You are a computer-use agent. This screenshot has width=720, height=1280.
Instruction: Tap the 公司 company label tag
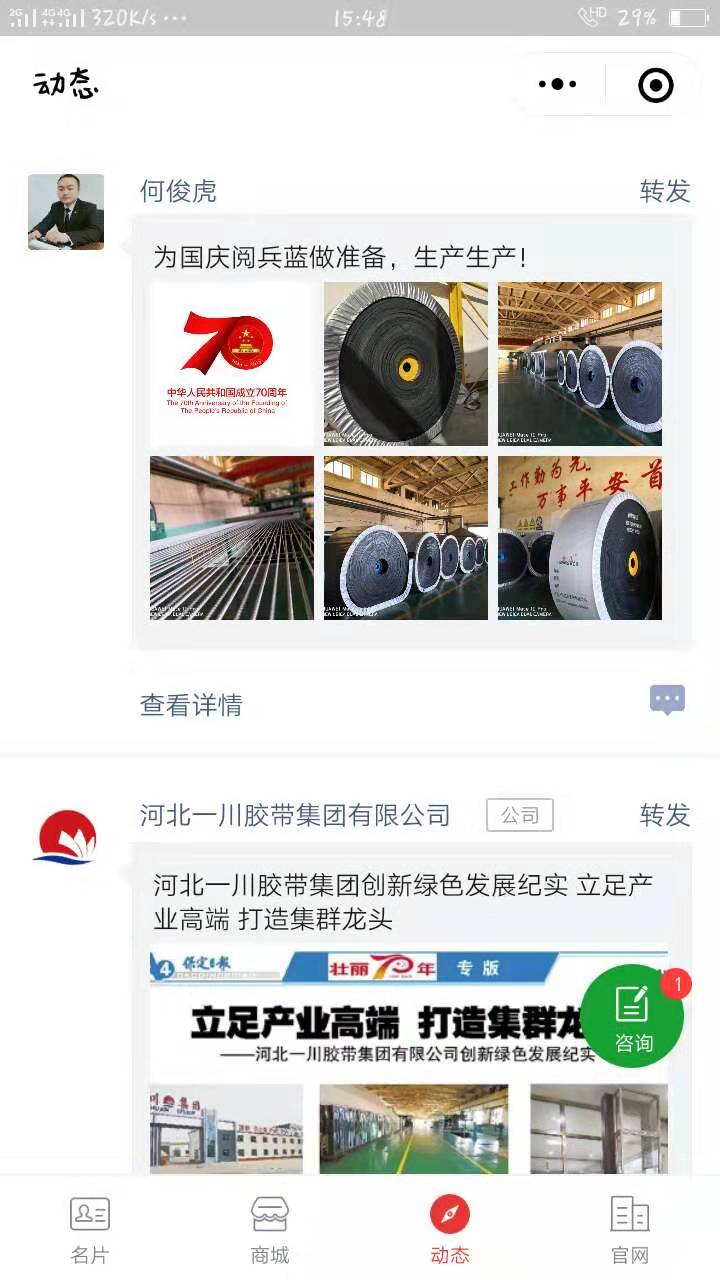click(x=519, y=815)
